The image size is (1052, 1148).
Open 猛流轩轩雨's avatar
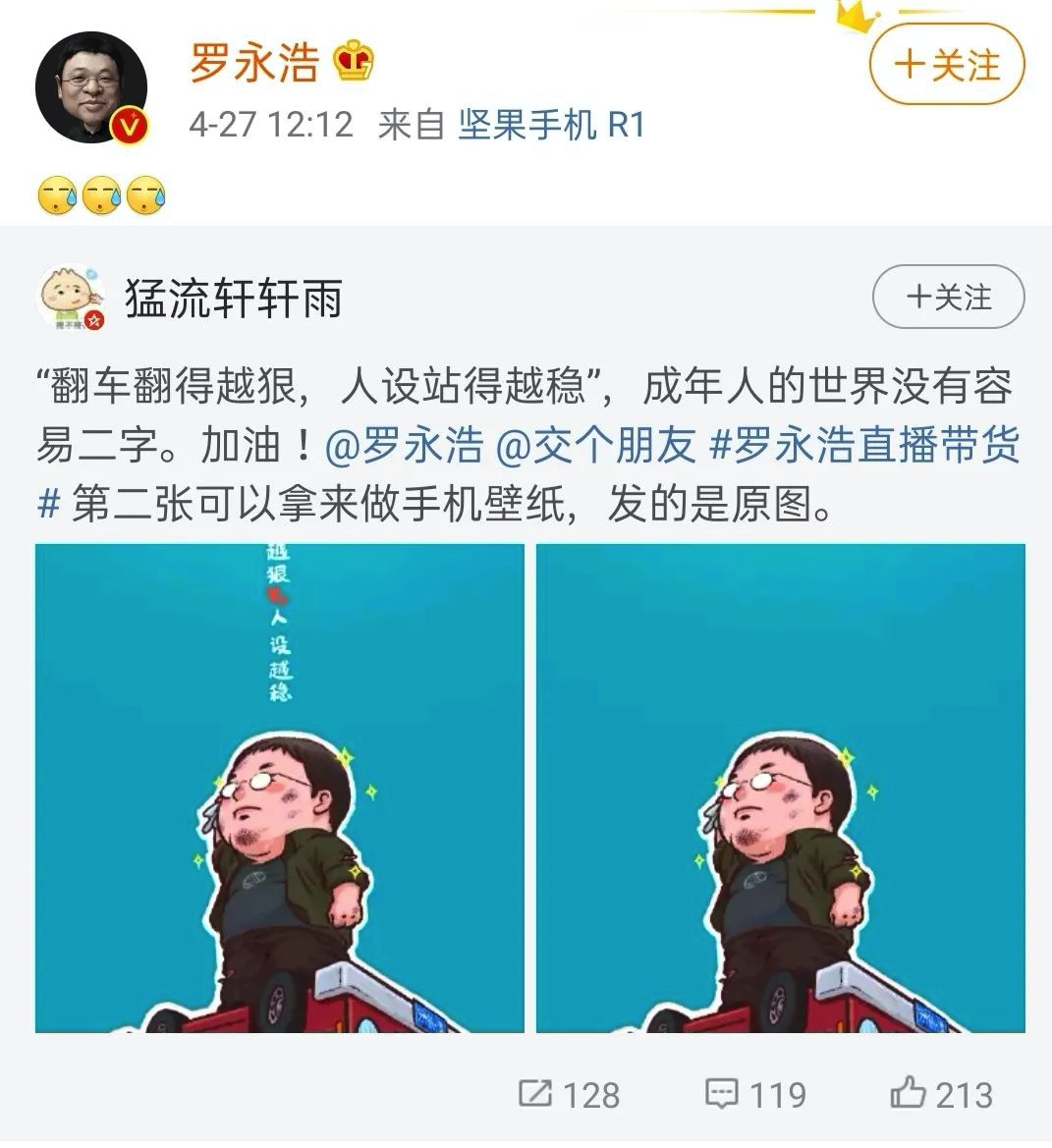pyautogui.click(x=71, y=298)
